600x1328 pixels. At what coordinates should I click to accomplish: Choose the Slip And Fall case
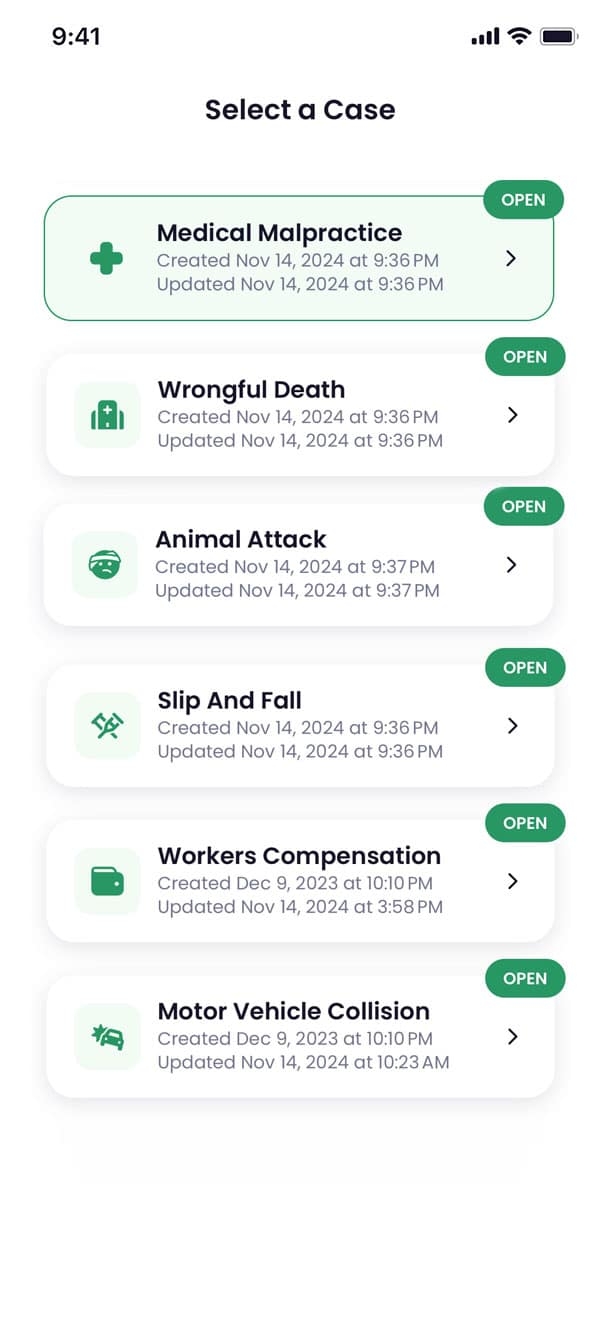300,726
